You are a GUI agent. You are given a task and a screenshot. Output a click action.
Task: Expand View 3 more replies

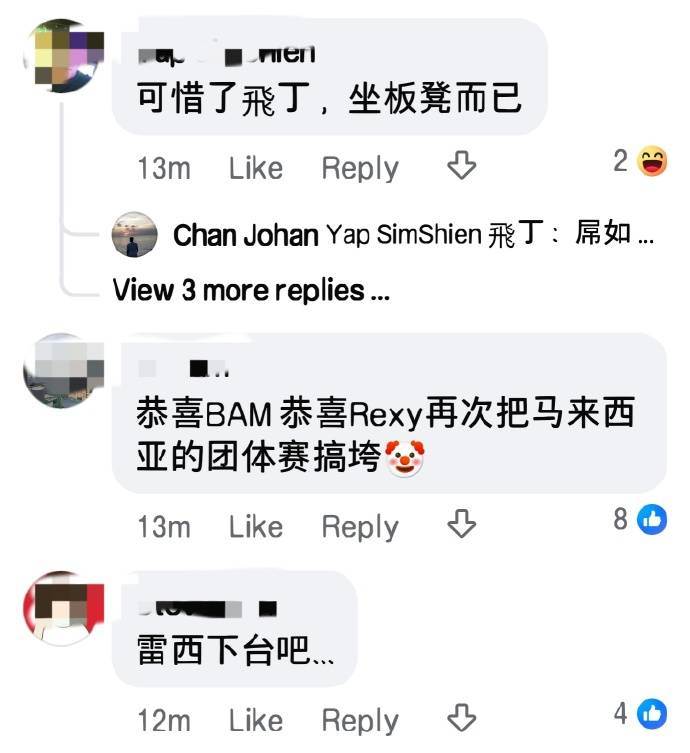click(251, 291)
